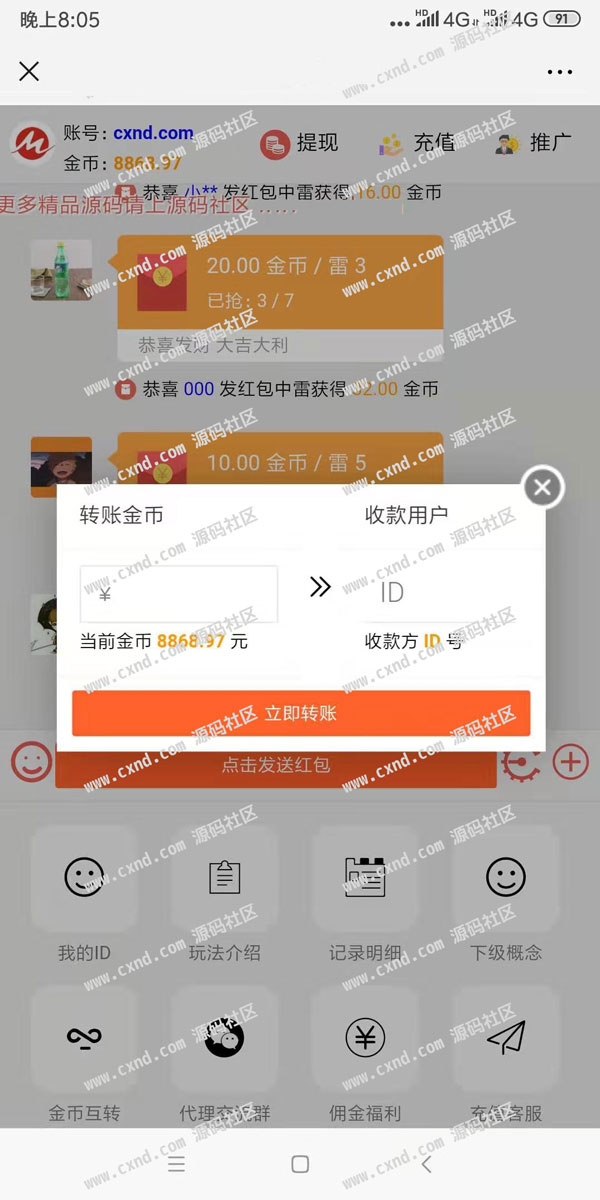The image size is (600, 1200).
Task: Open 玩法介绍 gameplay introduction
Action: pos(225,890)
